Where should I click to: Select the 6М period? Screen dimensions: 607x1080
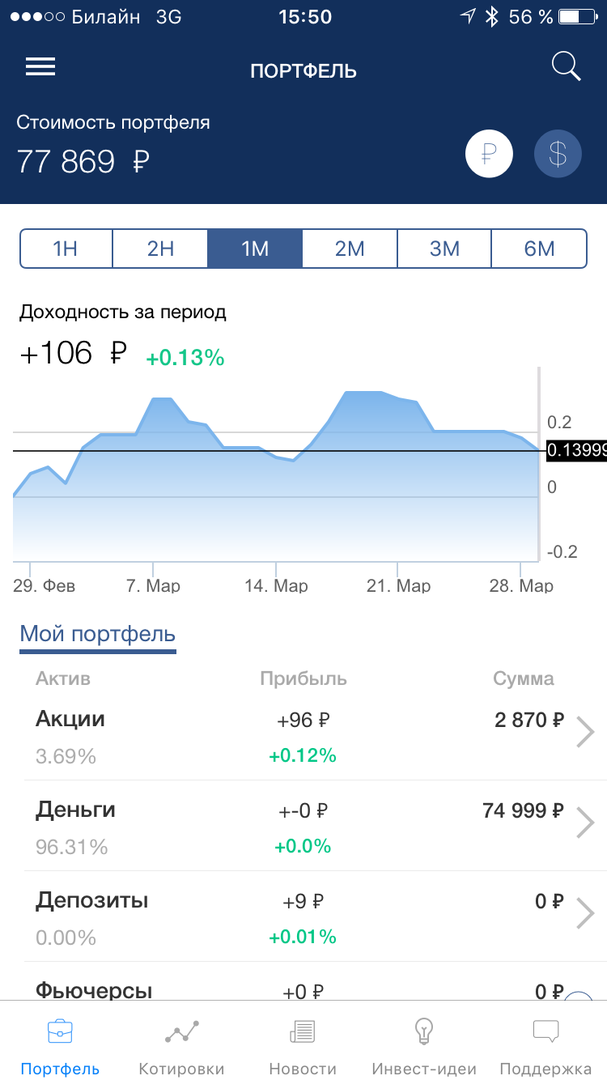[540, 249]
